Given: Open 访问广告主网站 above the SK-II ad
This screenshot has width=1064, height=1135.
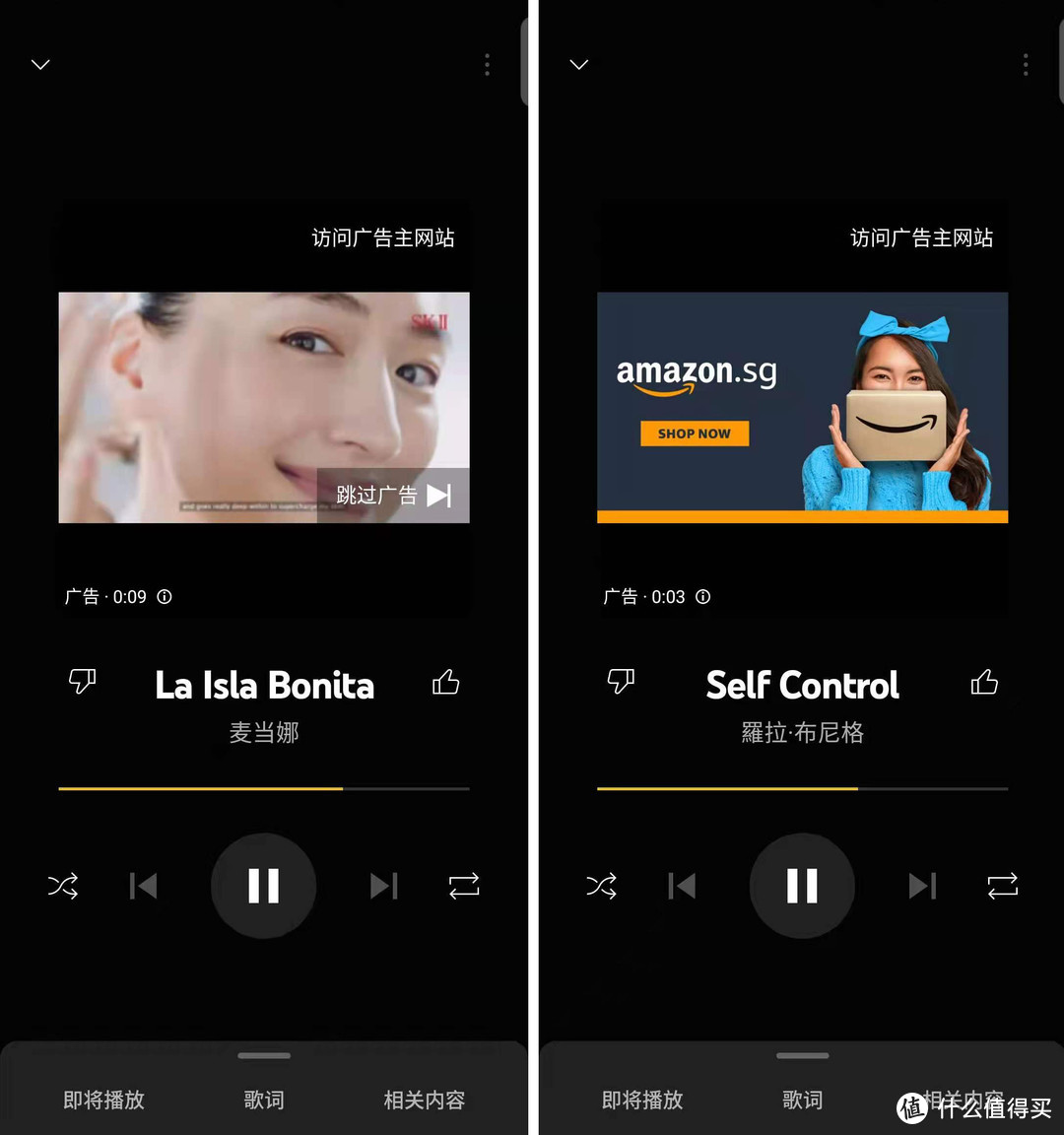Looking at the screenshot, I should click(383, 238).
